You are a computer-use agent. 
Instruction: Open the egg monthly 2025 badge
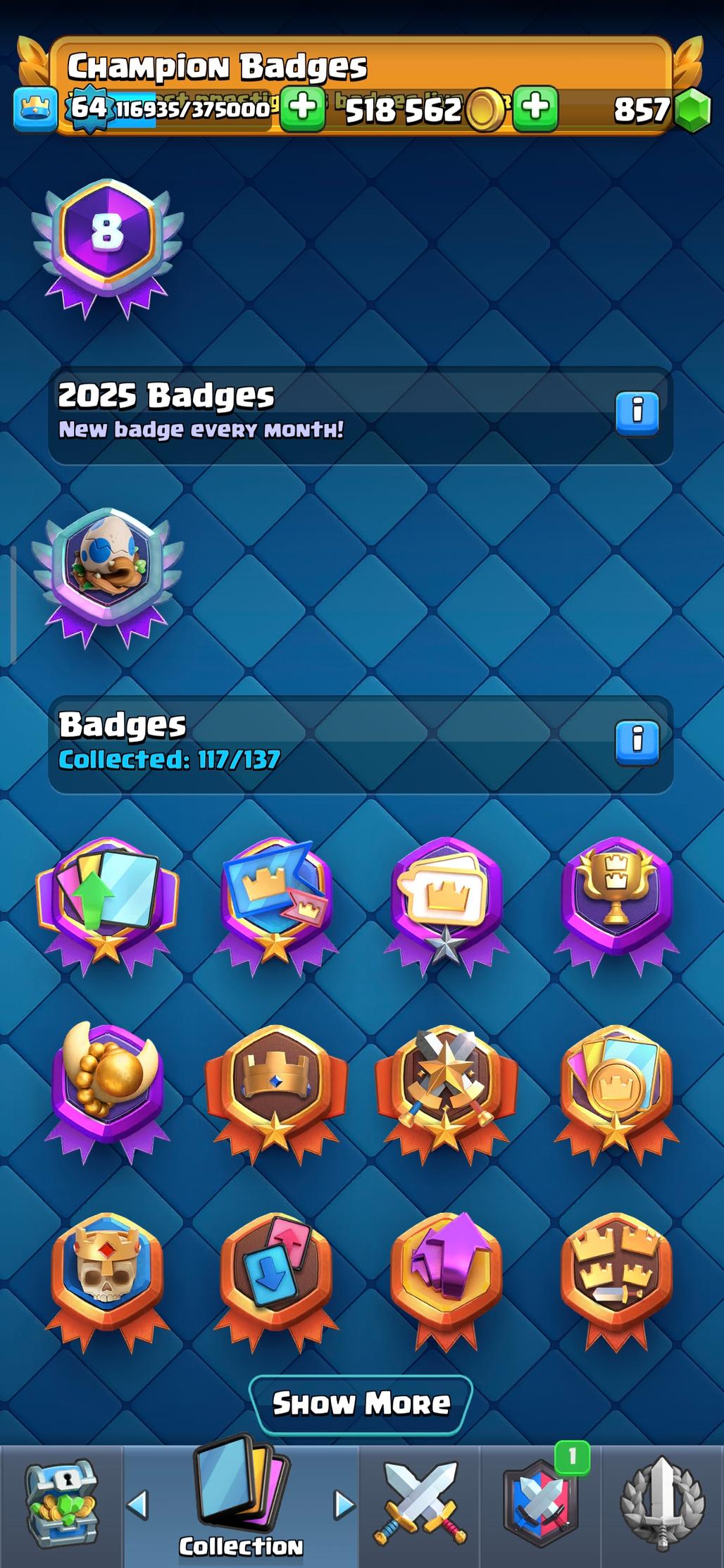coord(107,571)
